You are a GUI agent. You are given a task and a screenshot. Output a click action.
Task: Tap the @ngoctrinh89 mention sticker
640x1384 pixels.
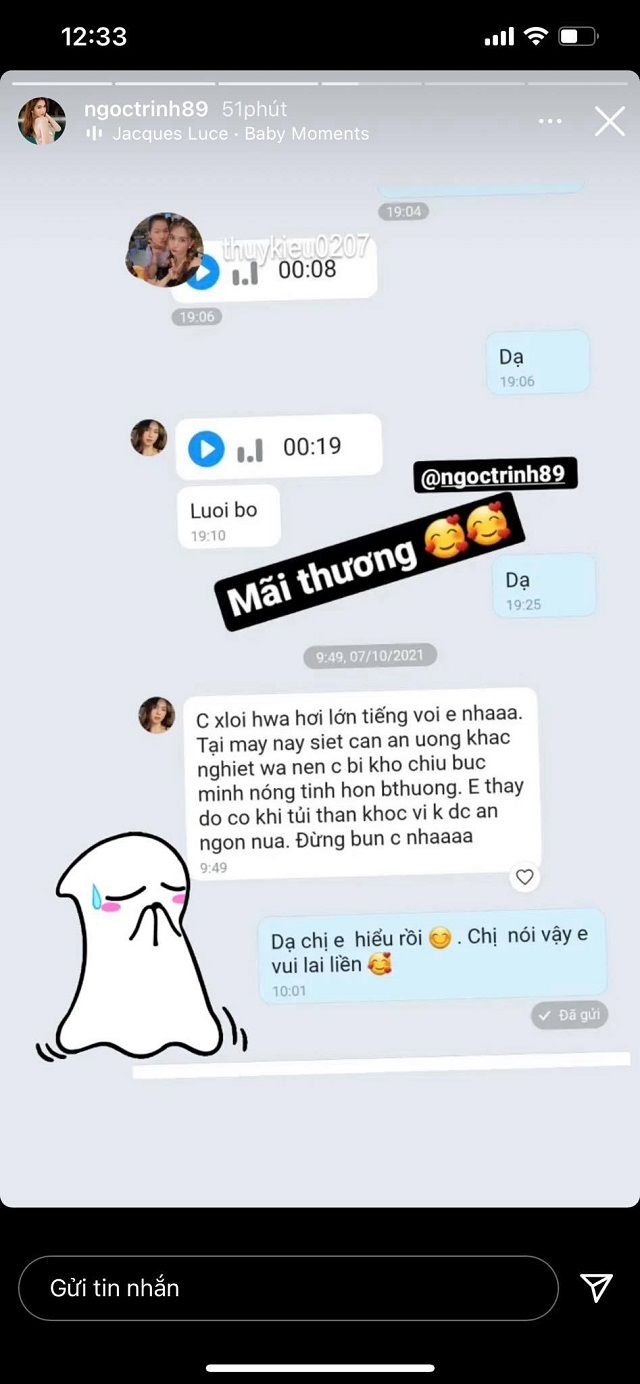pos(494,476)
